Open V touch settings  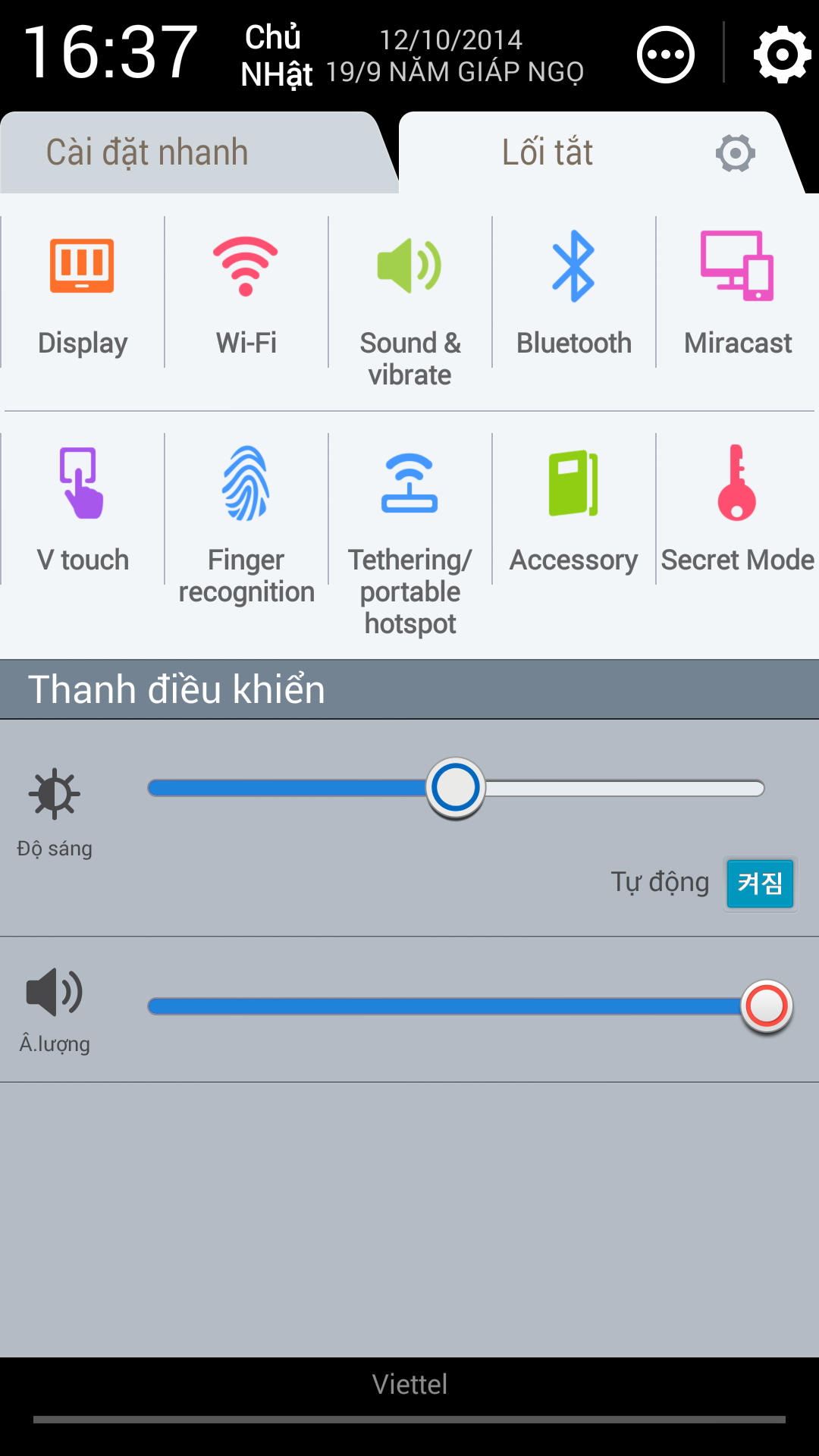coord(82,510)
